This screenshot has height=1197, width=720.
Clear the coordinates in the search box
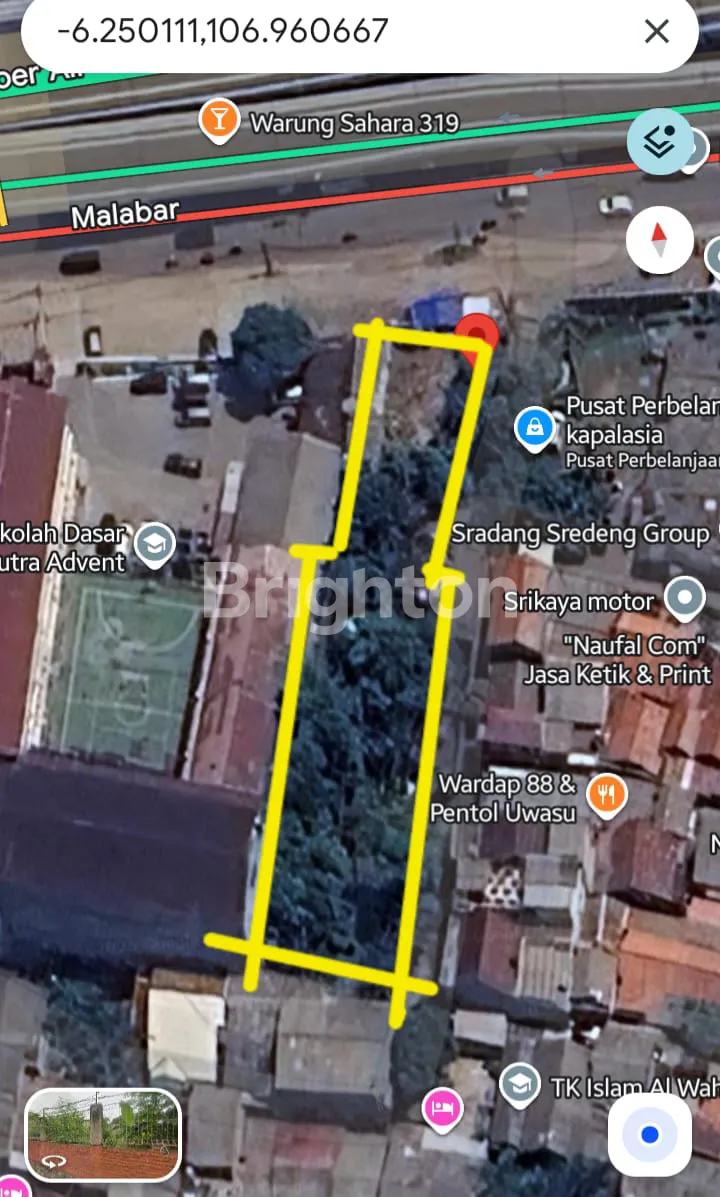[656, 32]
